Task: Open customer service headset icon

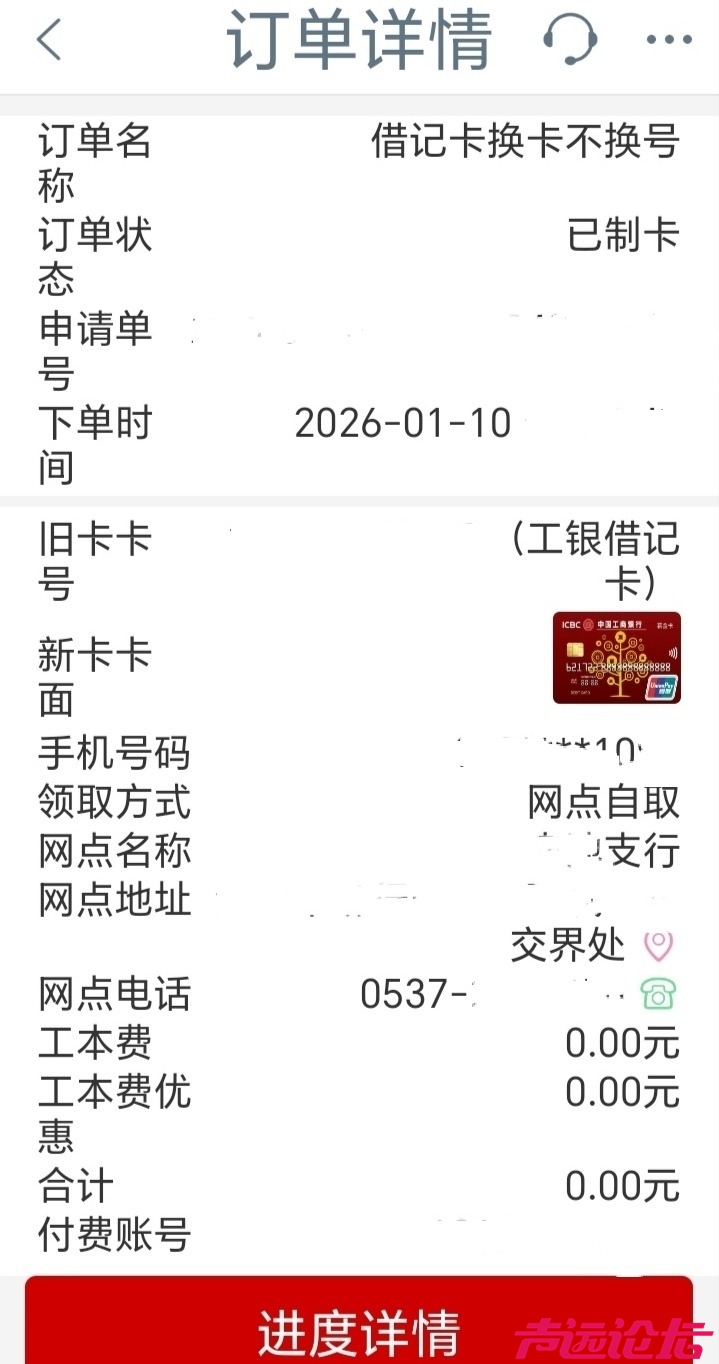Action: click(570, 41)
